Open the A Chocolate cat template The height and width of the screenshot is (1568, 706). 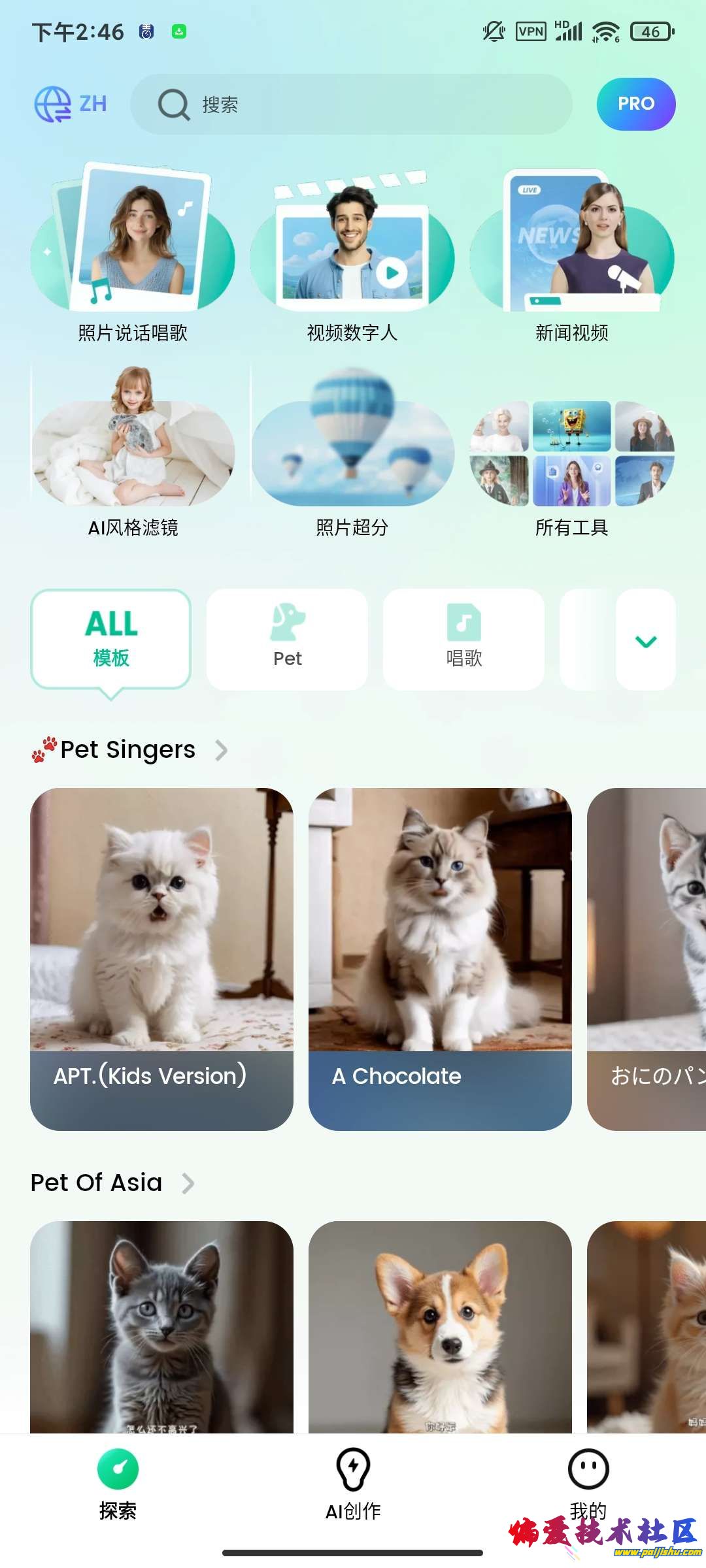point(440,958)
